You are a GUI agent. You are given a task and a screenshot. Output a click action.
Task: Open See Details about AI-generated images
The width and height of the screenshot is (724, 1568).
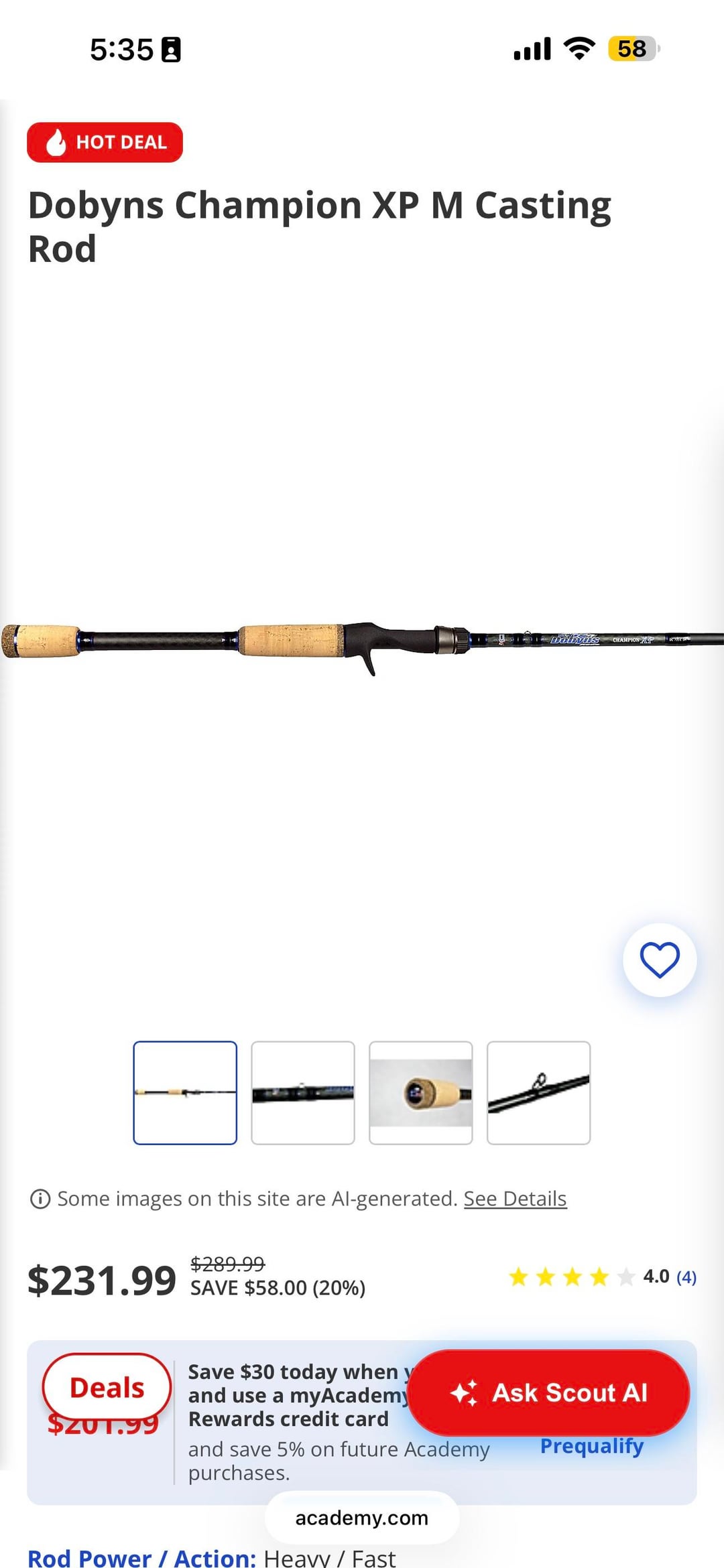pyautogui.click(x=515, y=1198)
